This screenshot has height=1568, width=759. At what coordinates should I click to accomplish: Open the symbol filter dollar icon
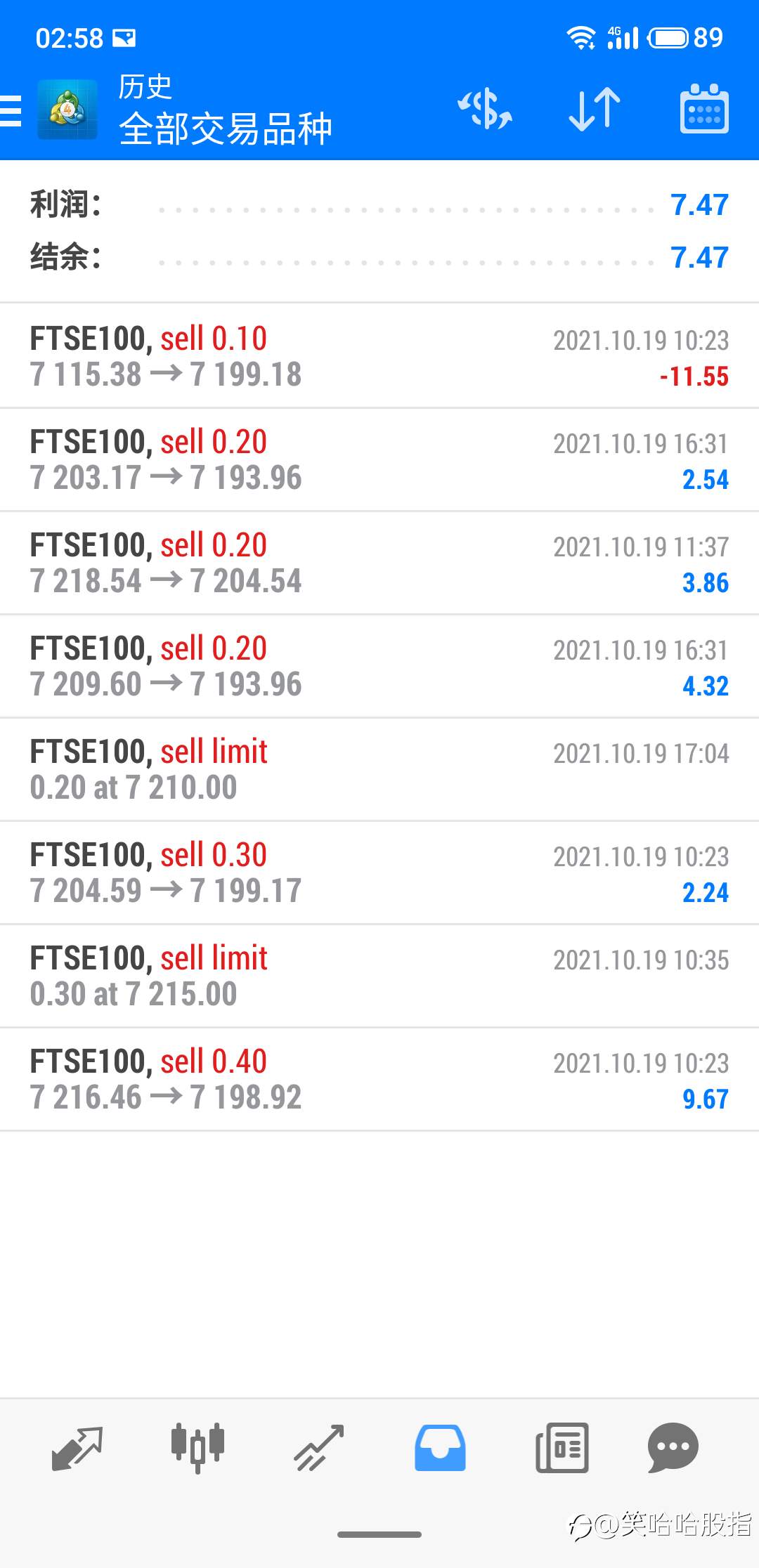pyautogui.click(x=485, y=110)
